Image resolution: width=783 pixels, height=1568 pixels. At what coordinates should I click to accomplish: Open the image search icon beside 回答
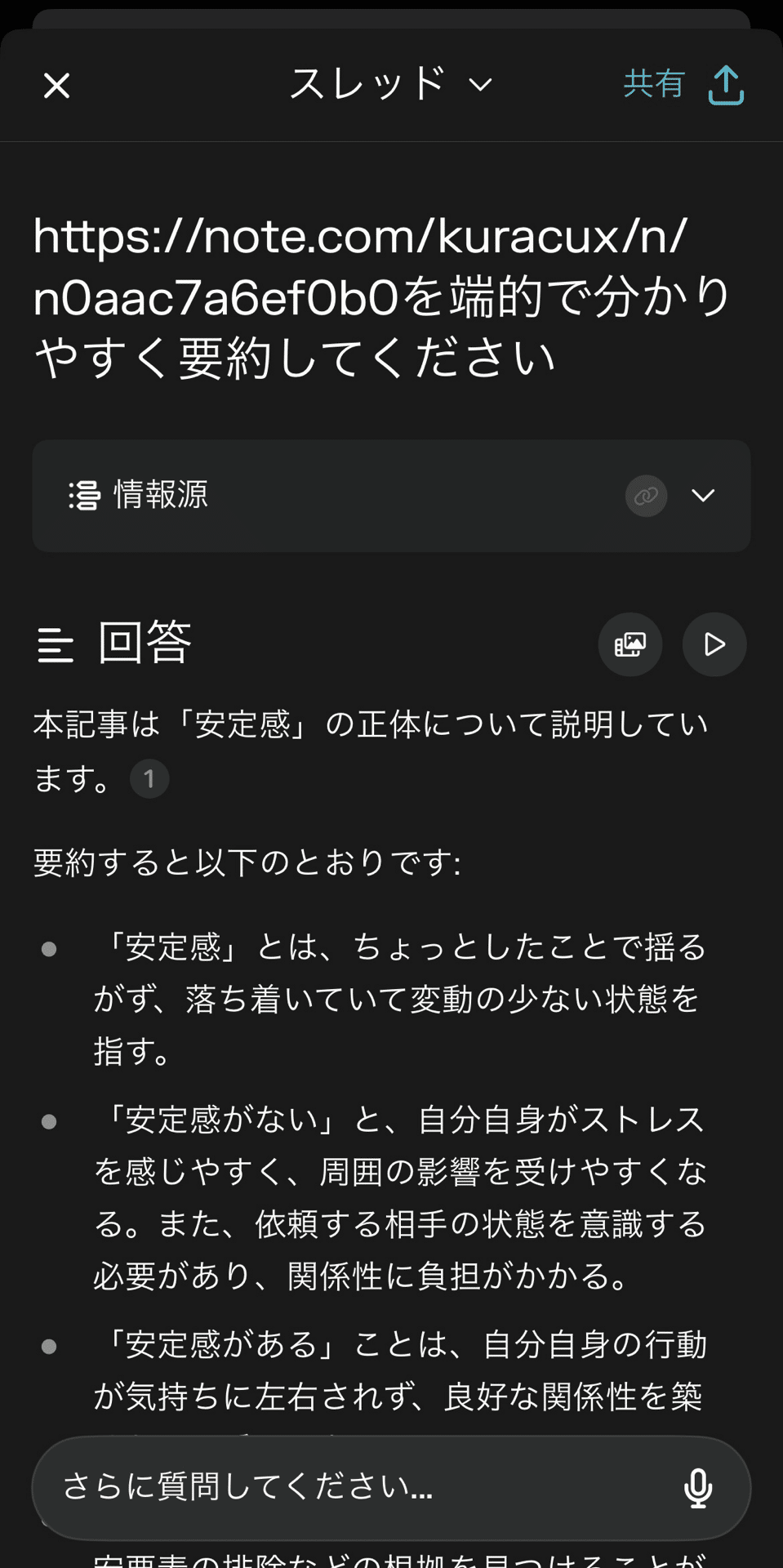(630, 644)
